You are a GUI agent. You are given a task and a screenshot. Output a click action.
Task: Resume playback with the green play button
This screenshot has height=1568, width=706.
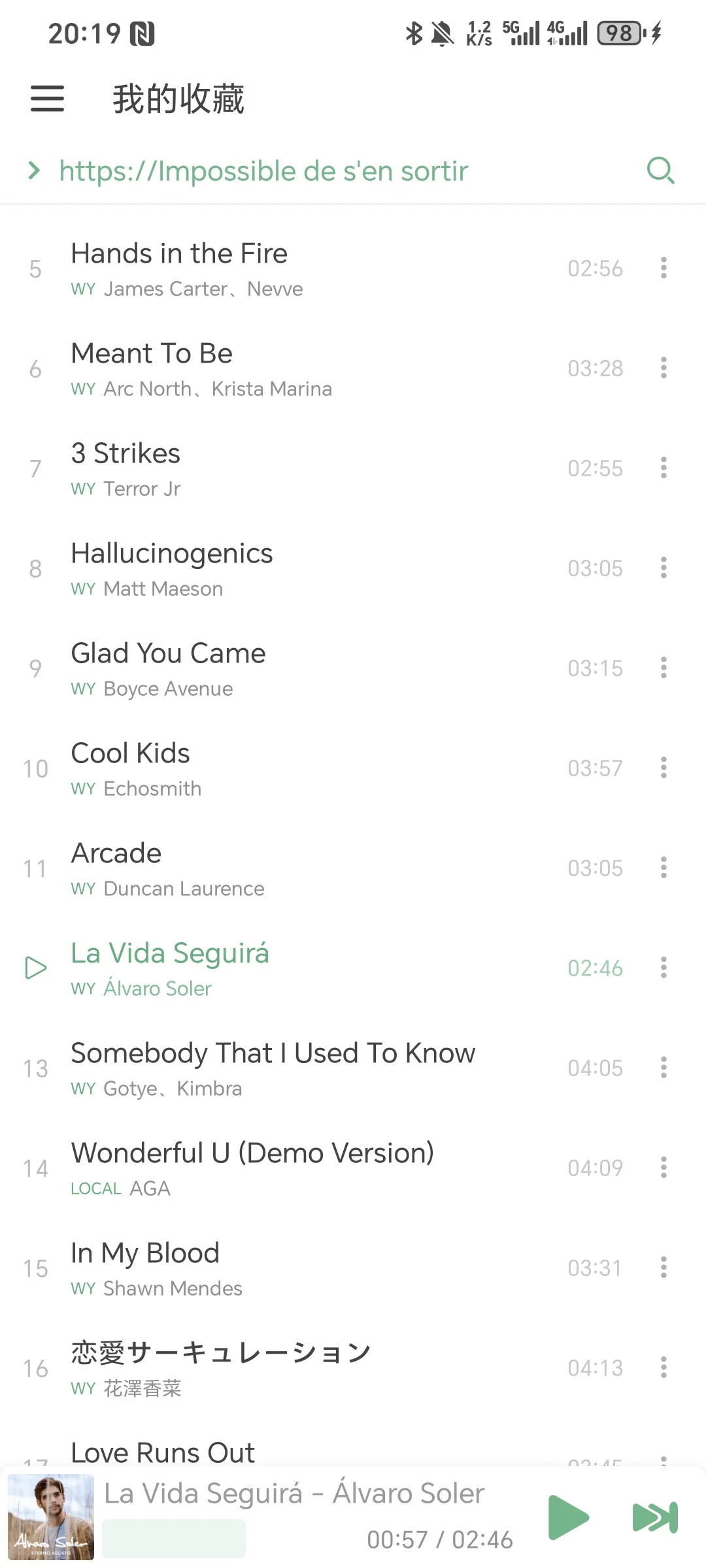(567, 1517)
